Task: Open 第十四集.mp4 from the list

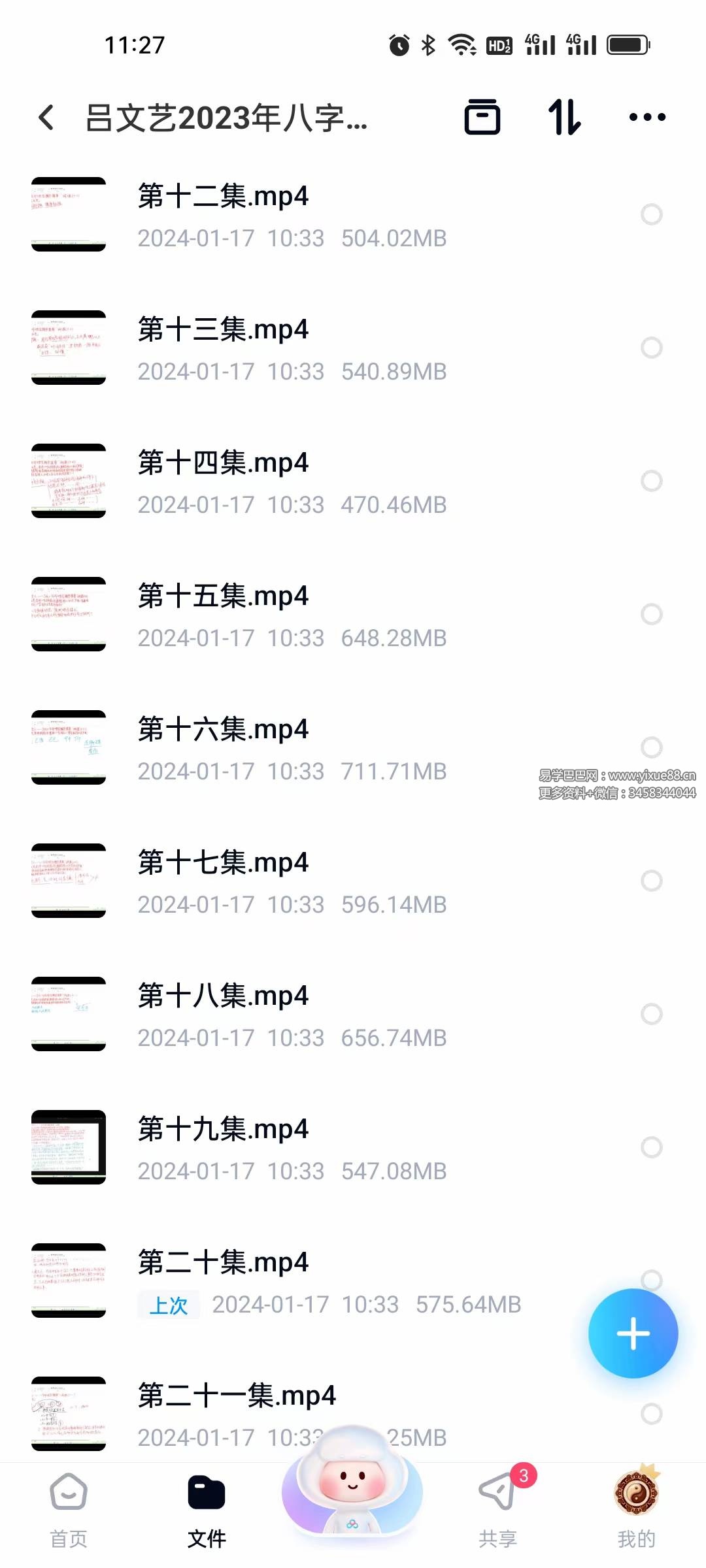Action: (224, 464)
